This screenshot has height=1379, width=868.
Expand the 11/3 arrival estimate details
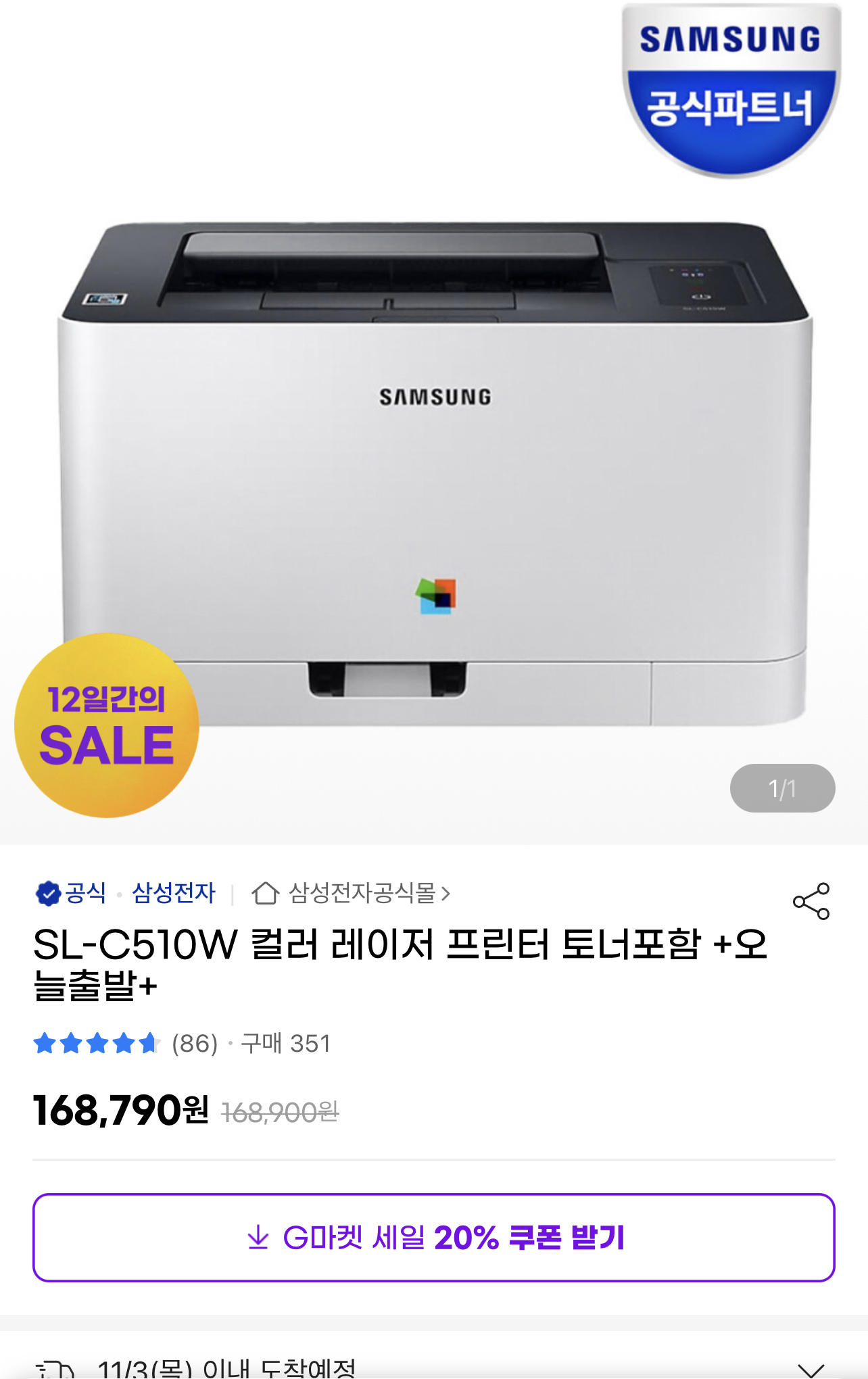(811, 1368)
